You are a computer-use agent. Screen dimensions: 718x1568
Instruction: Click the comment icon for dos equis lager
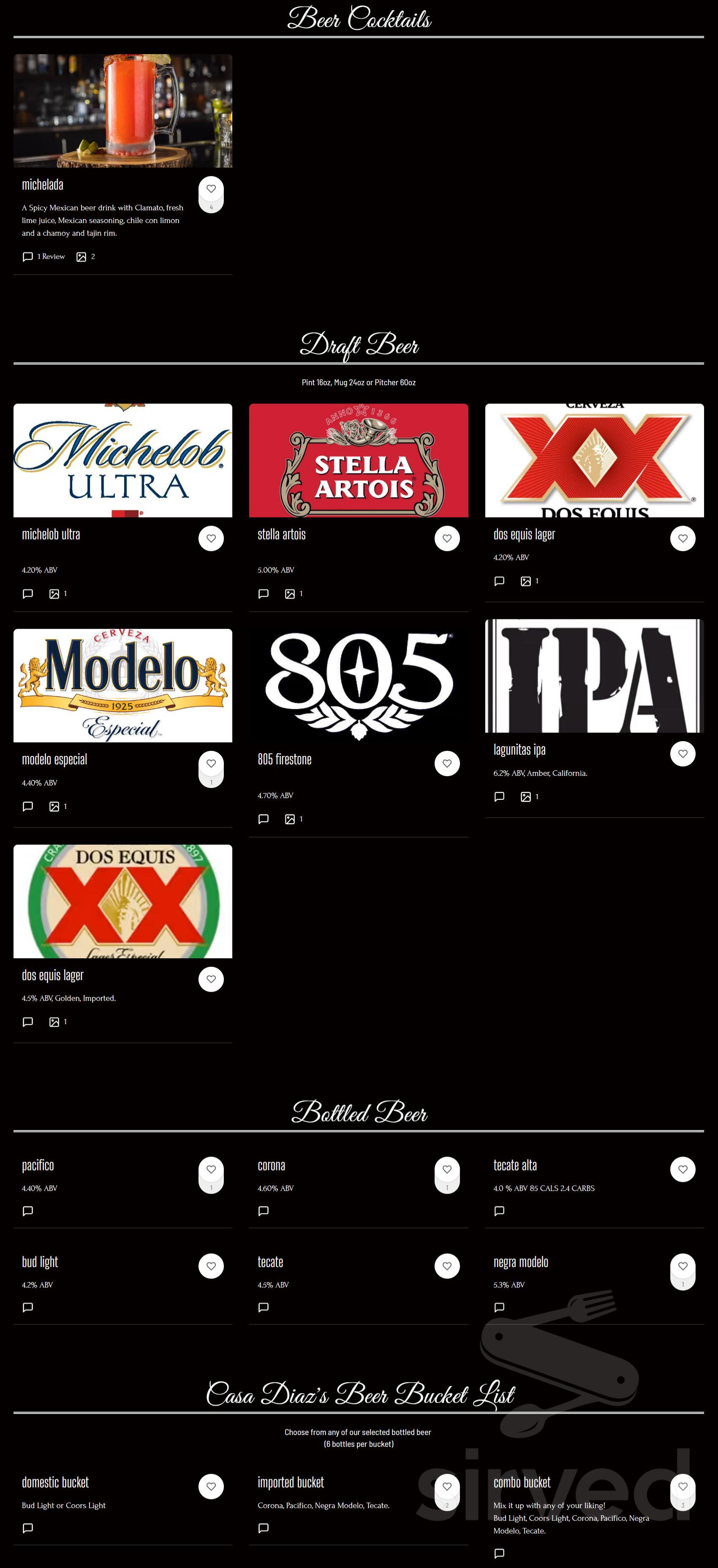click(x=499, y=581)
